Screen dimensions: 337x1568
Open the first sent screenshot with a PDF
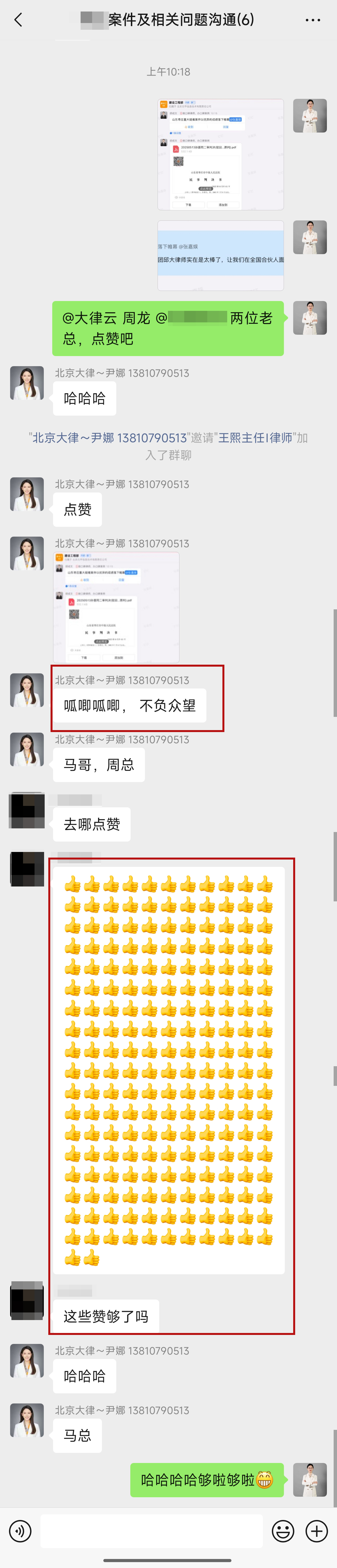coord(220,155)
